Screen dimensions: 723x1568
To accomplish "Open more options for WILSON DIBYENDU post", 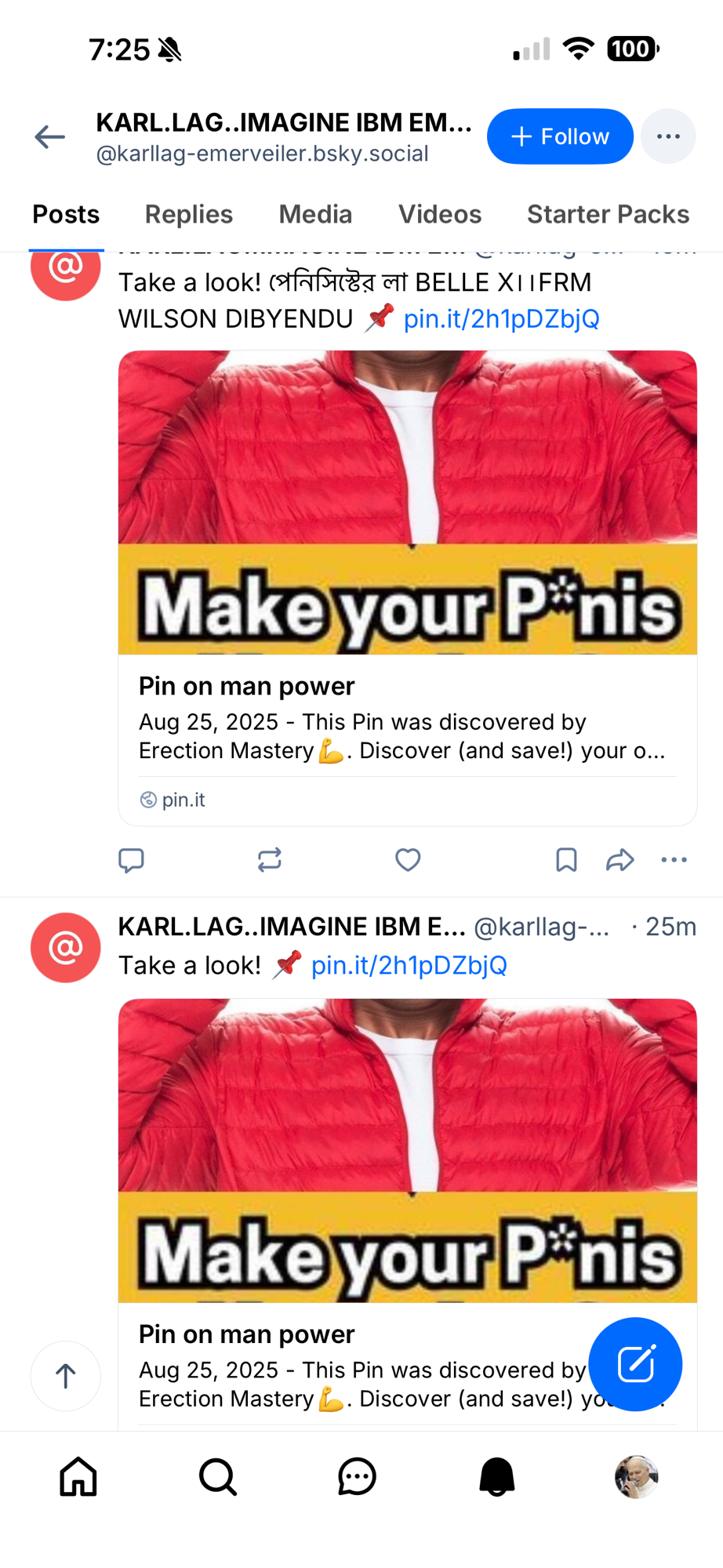I will pos(674,860).
